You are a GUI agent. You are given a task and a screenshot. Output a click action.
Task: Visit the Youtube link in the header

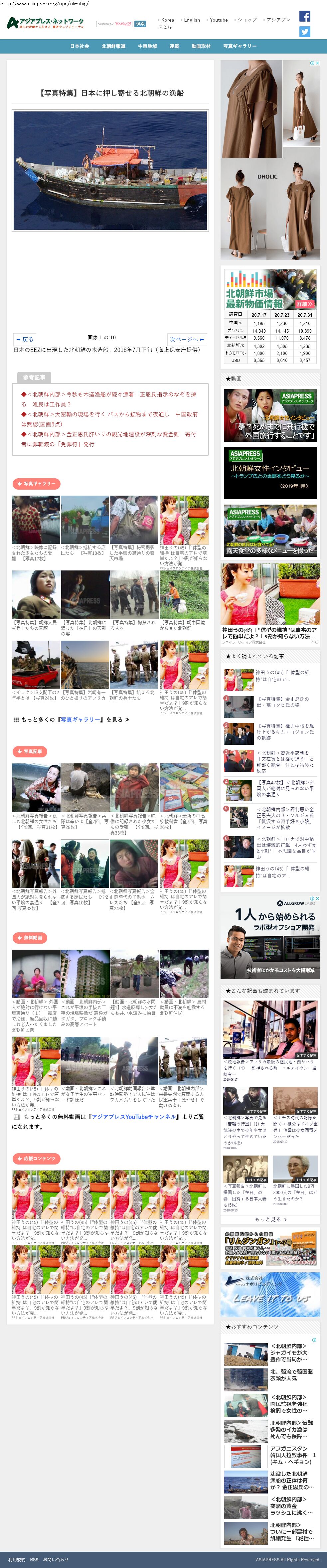coord(219,20)
